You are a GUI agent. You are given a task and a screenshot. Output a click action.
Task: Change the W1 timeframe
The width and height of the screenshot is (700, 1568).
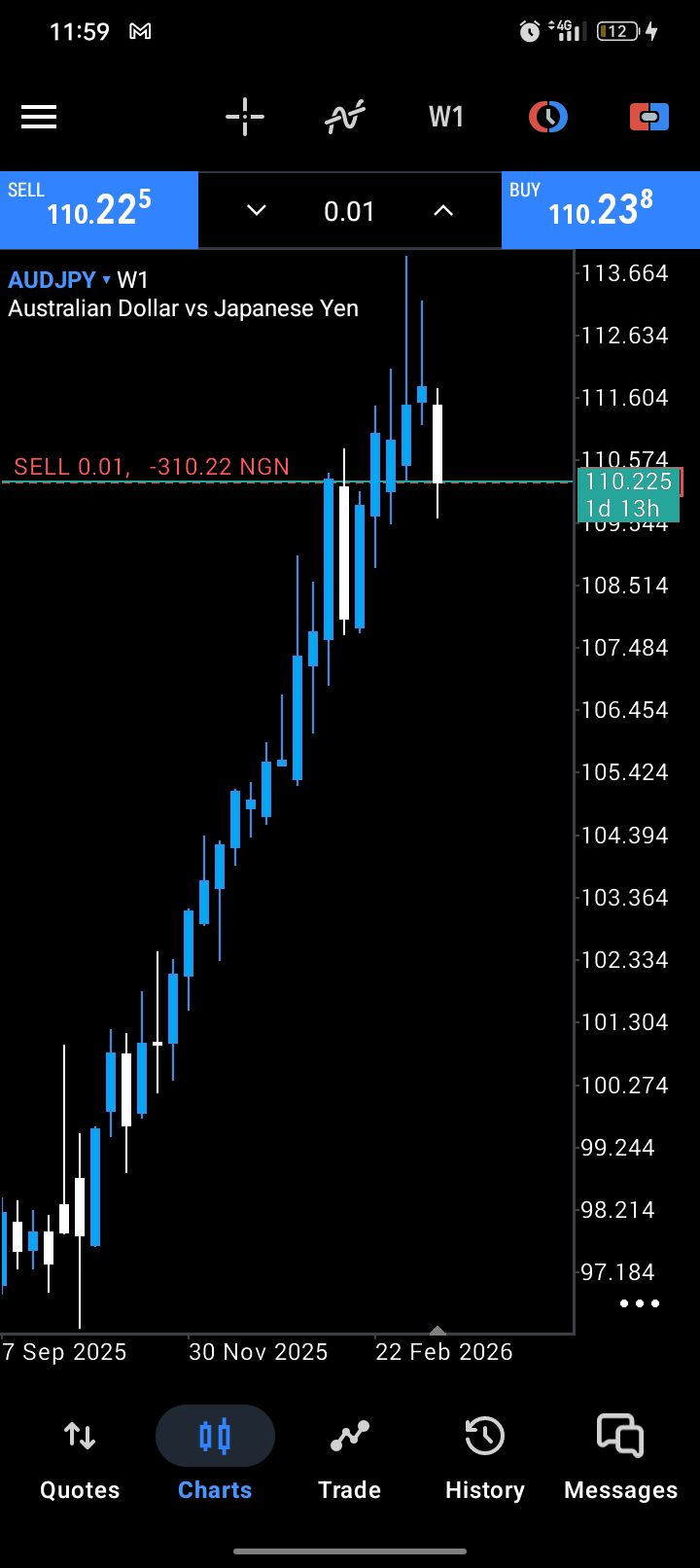[x=446, y=118]
